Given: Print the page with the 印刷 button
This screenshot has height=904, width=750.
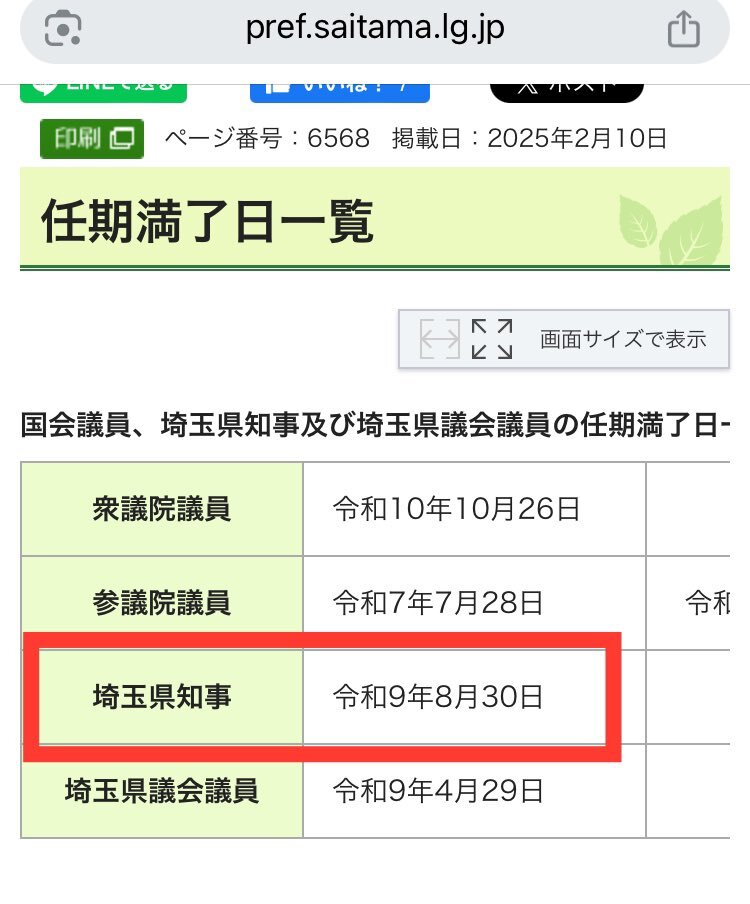Looking at the screenshot, I should tap(92, 139).
